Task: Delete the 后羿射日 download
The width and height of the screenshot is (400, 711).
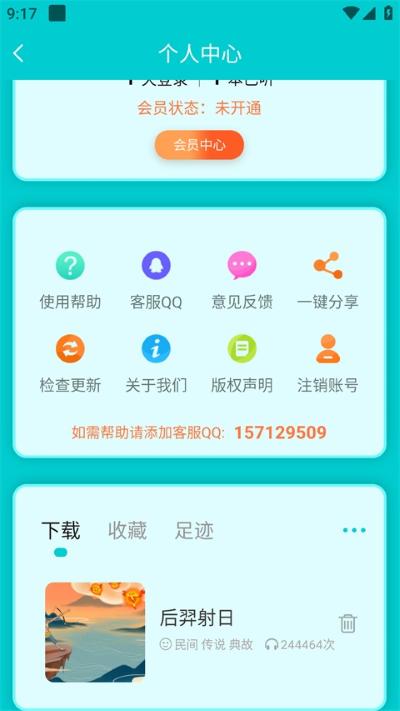Action: (x=348, y=623)
